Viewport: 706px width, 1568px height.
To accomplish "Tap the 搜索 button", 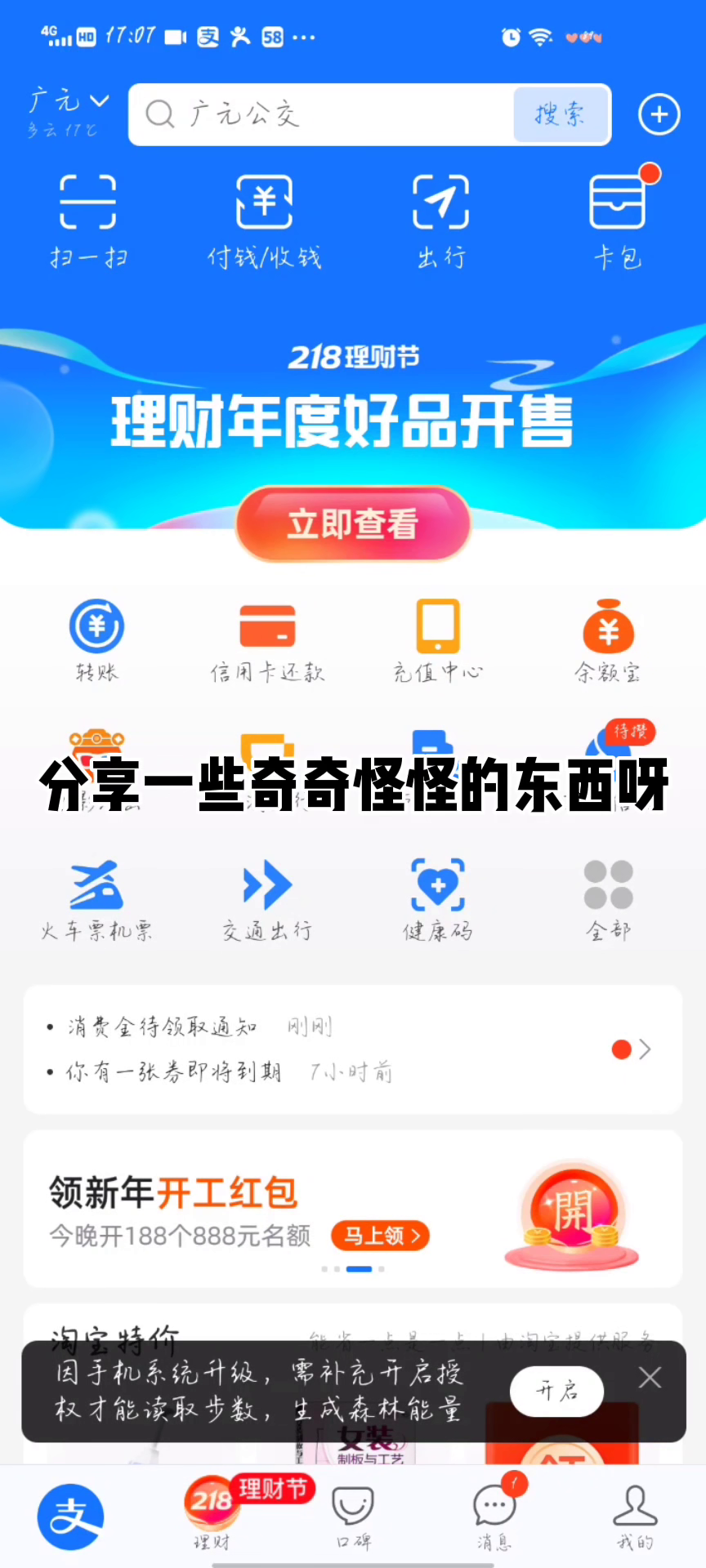I will (x=561, y=114).
